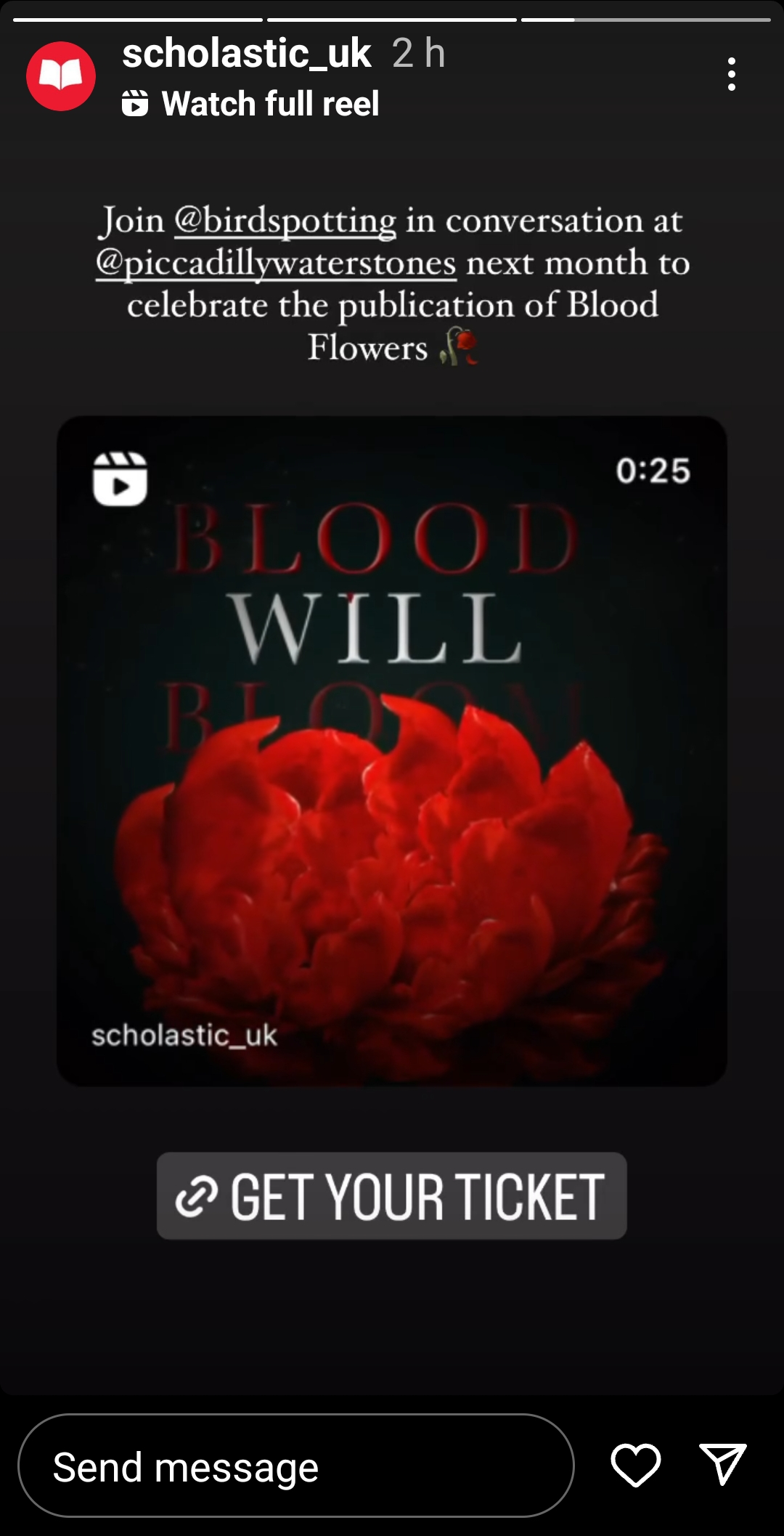
Task: Tap the GET YOUR TICKET link sticker
Action: click(x=392, y=1196)
